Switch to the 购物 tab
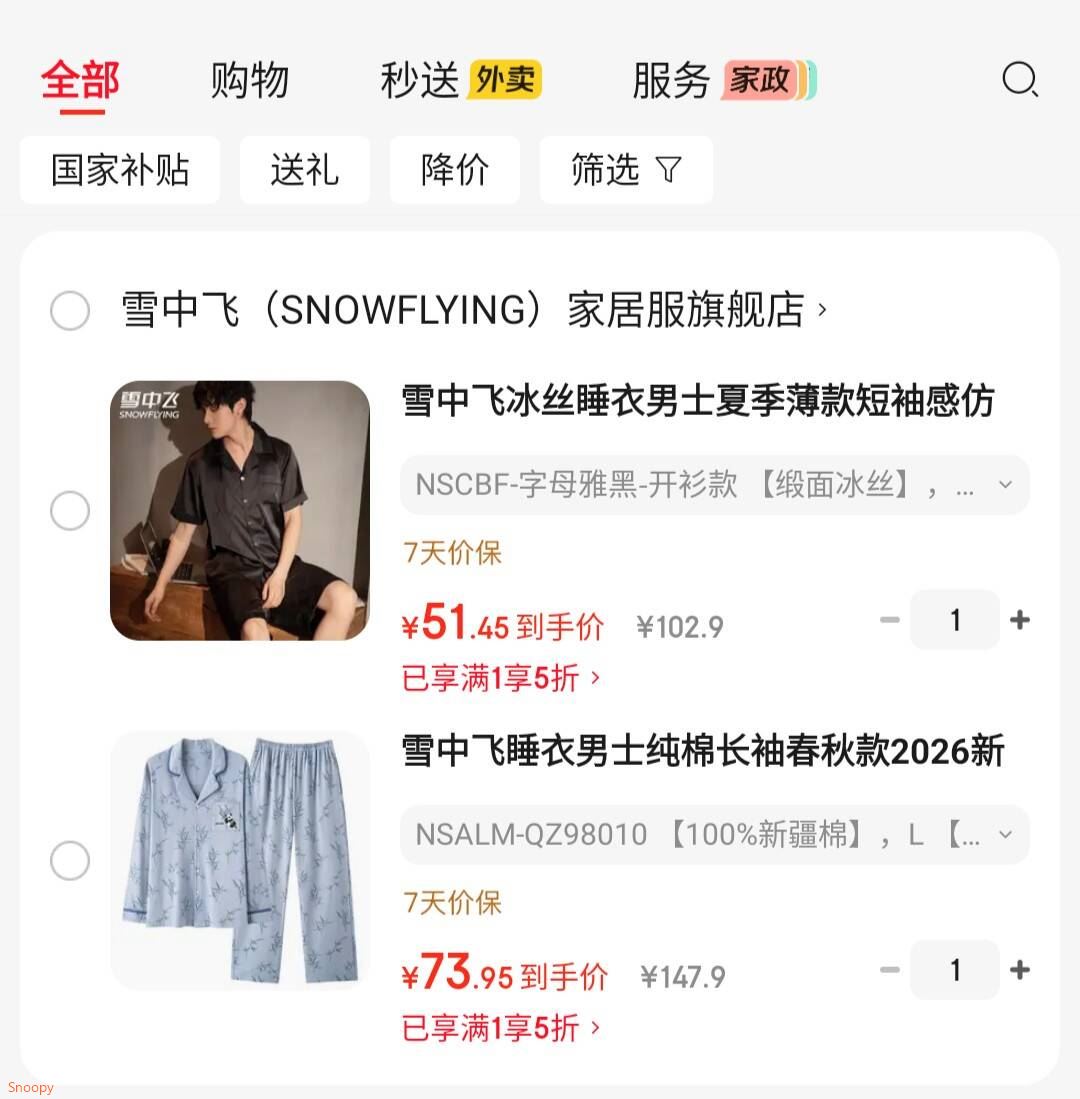Image resolution: width=1080 pixels, height=1099 pixels. tap(249, 80)
